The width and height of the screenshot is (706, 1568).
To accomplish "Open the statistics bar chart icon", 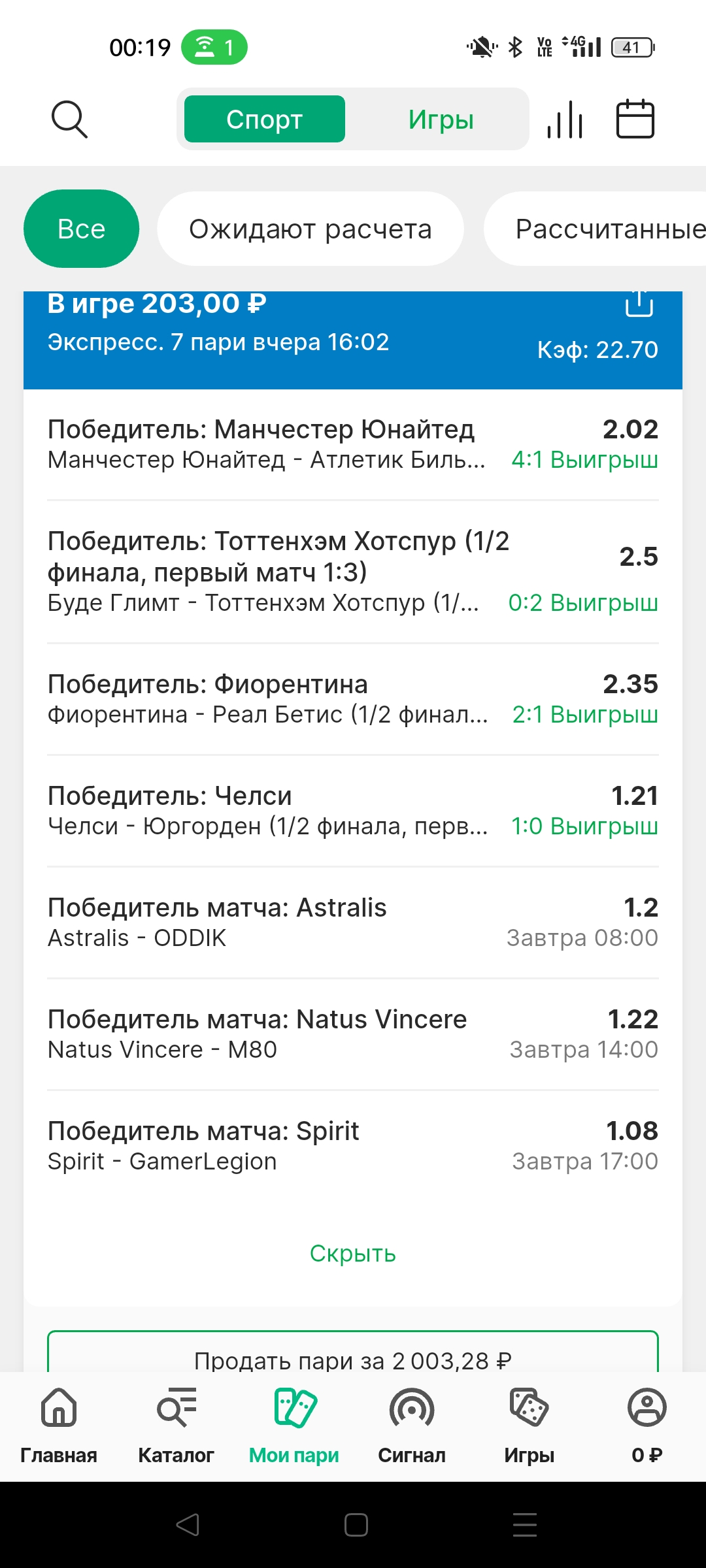I will pos(565,119).
